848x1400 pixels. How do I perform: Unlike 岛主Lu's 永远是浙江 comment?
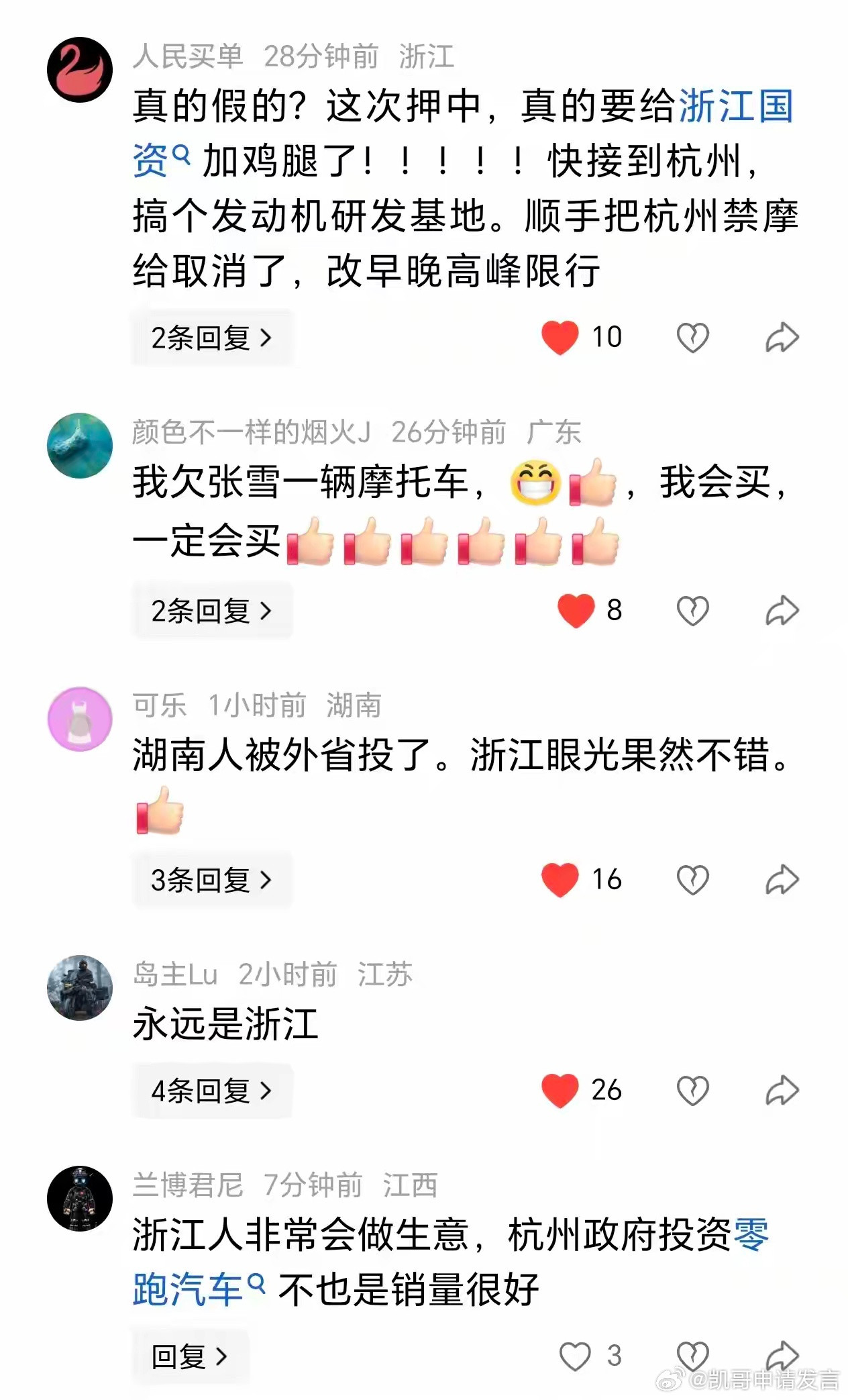pos(561,1091)
